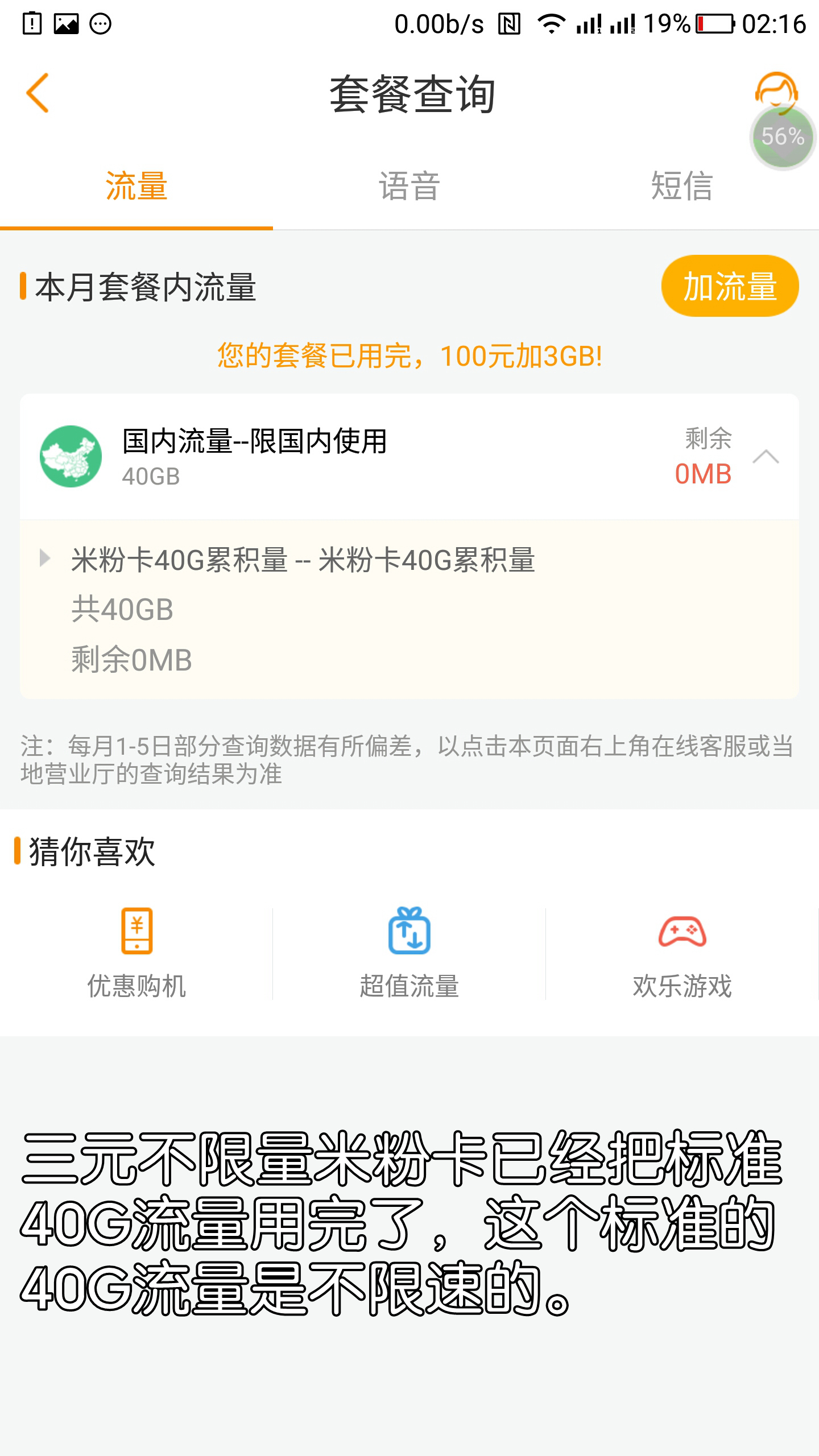Open the 短信 tab

click(x=682, y=185)
